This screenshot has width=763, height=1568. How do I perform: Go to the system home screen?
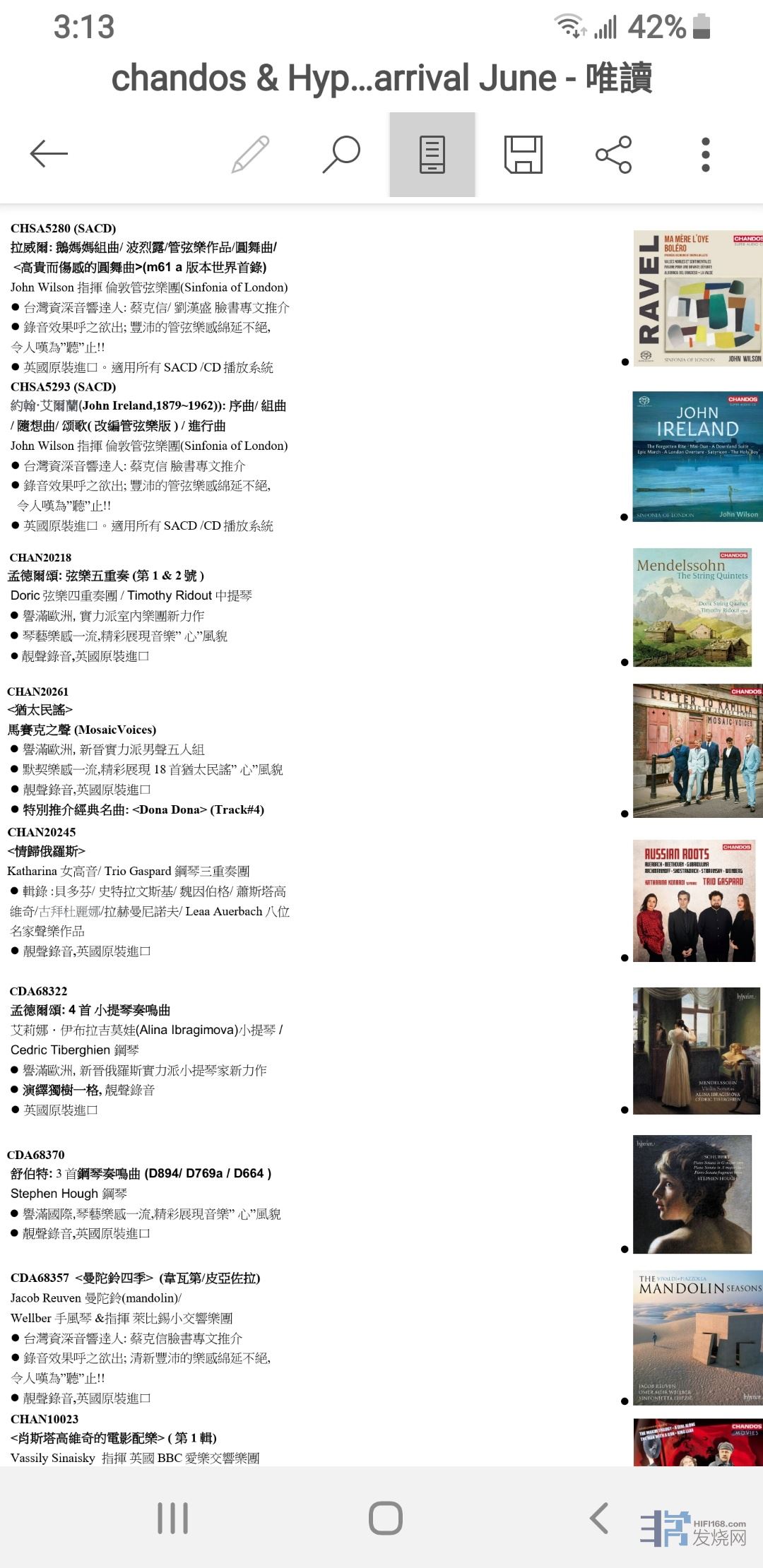385,1517
